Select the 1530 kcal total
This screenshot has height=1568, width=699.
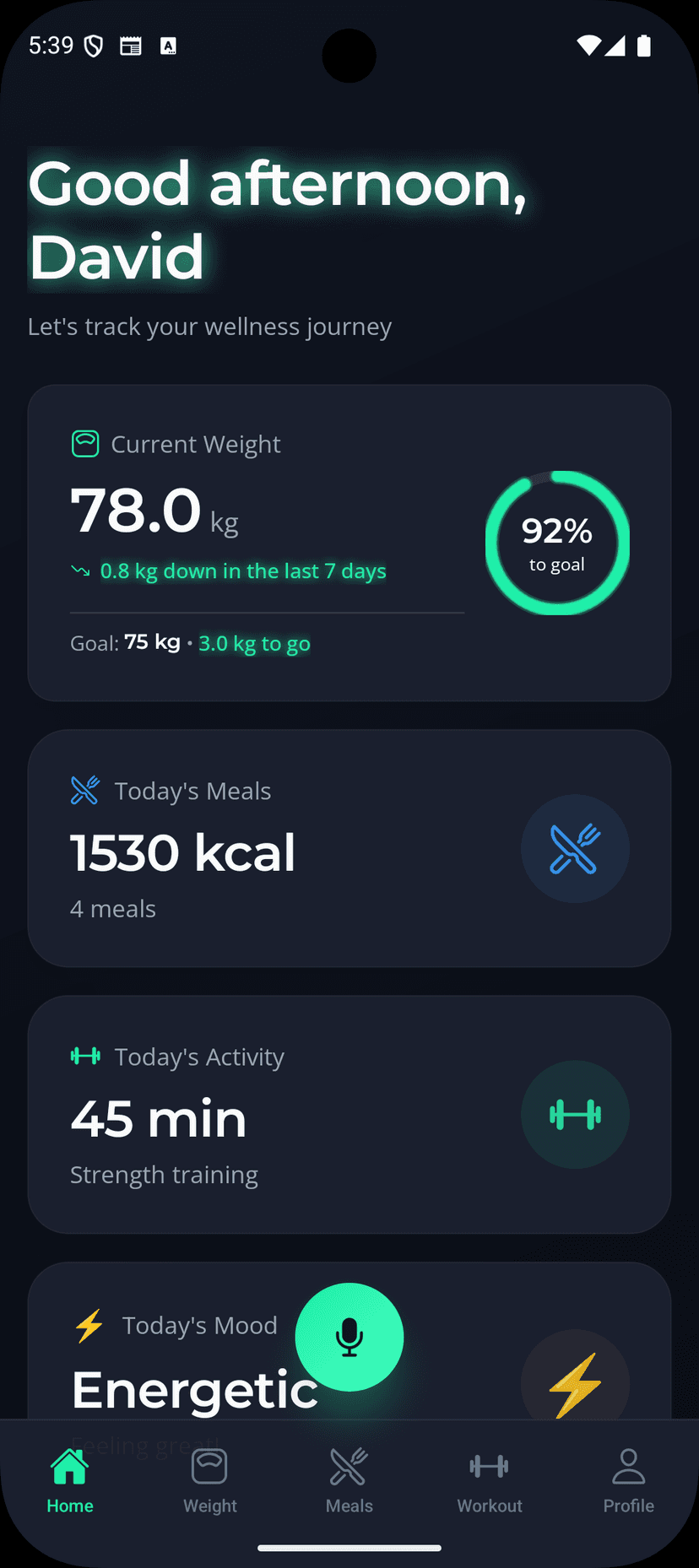182,852
